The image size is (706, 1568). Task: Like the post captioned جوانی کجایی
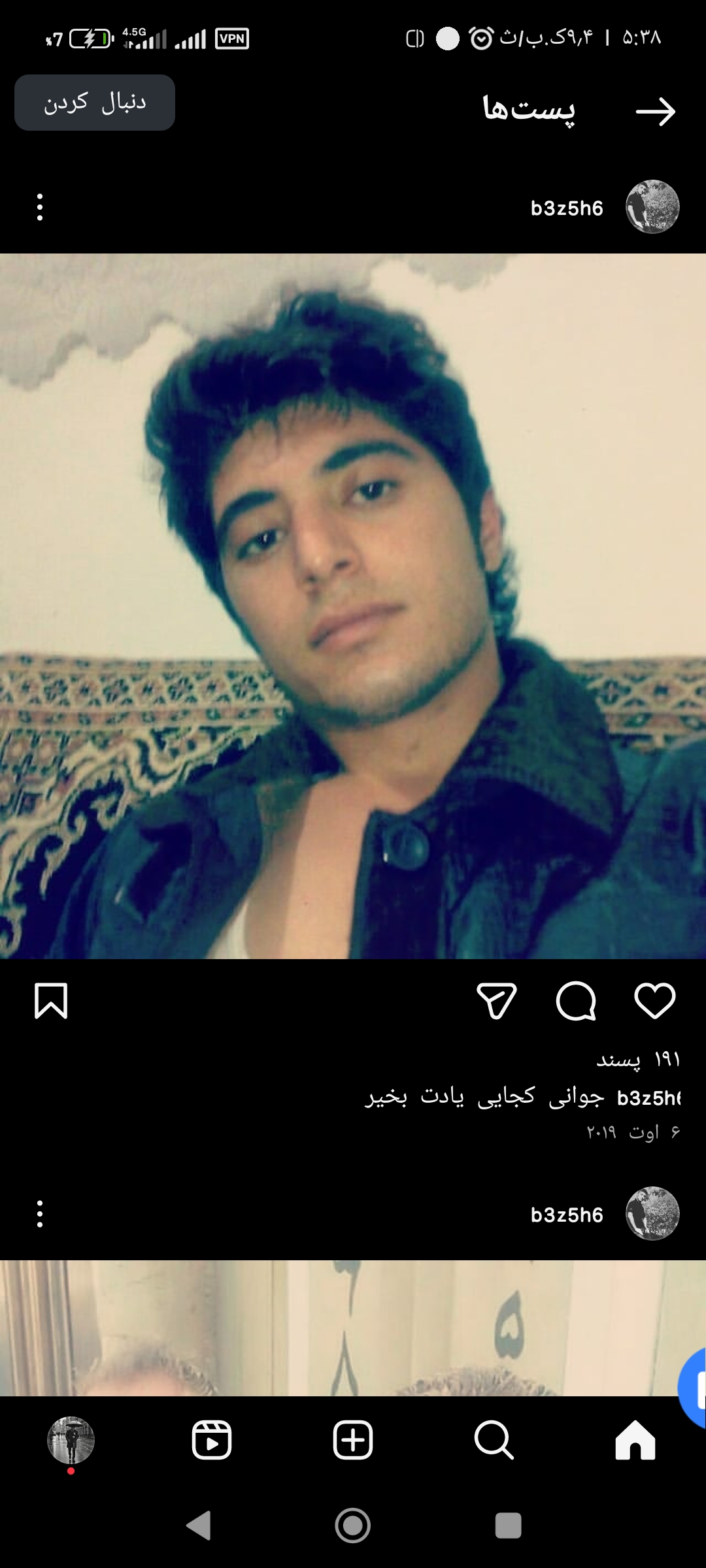(x=654, y=1000)
